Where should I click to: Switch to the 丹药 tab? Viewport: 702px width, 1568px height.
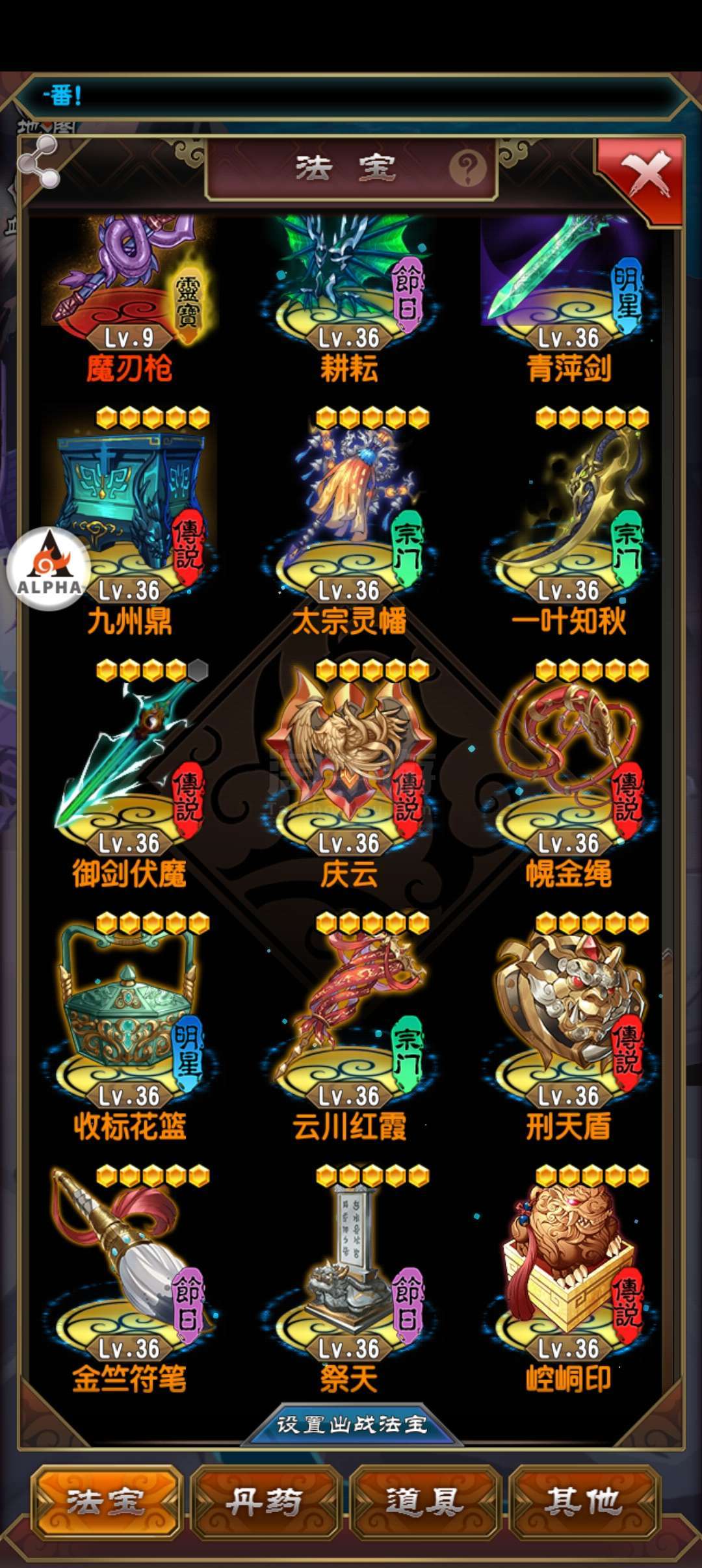pyautogui.click(x=264, y=1502)
